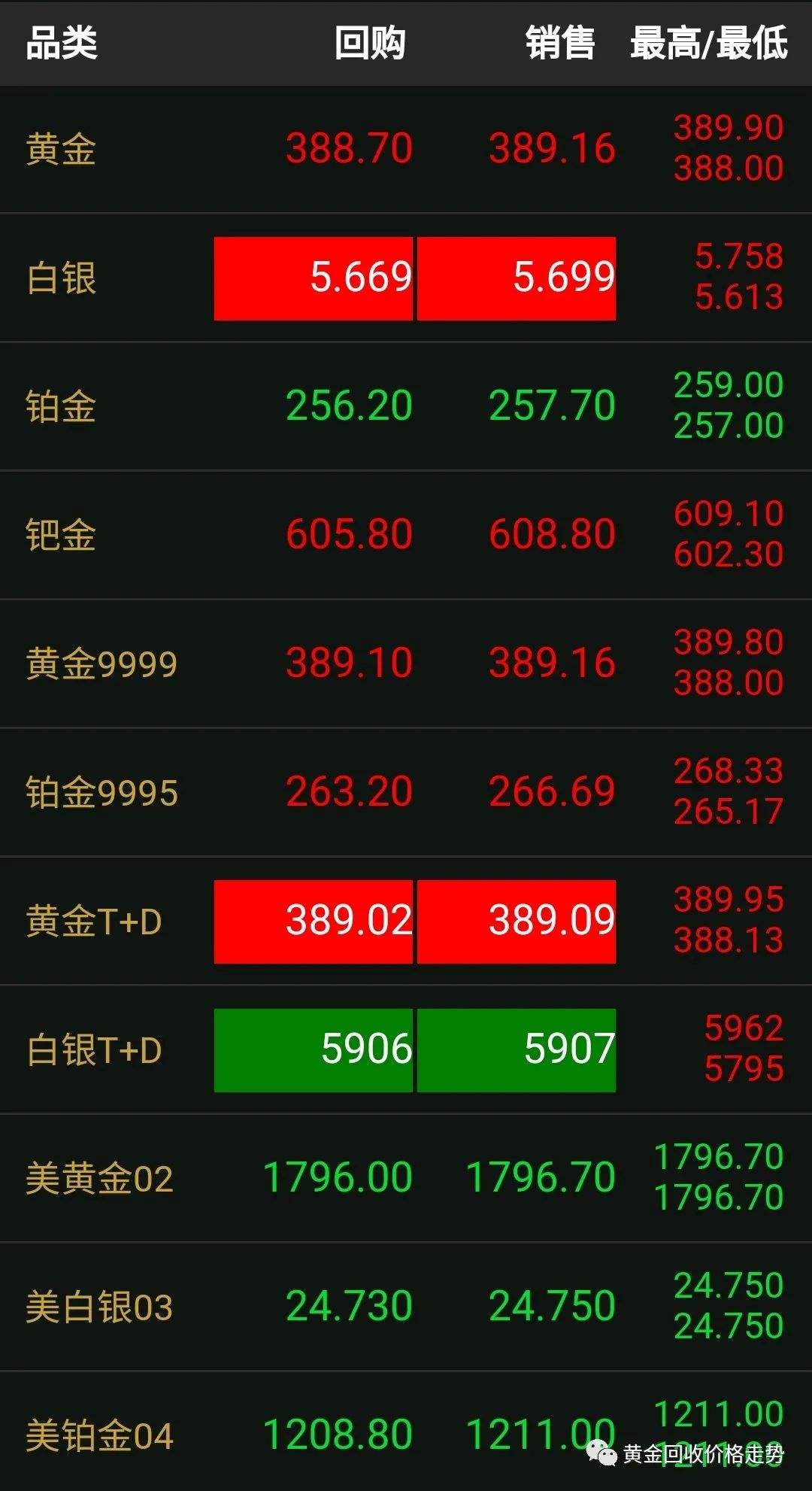Select the 铂金 row label
Image resolution: width=812 pixels, height=1491 pixels.
tap(60, 405)
